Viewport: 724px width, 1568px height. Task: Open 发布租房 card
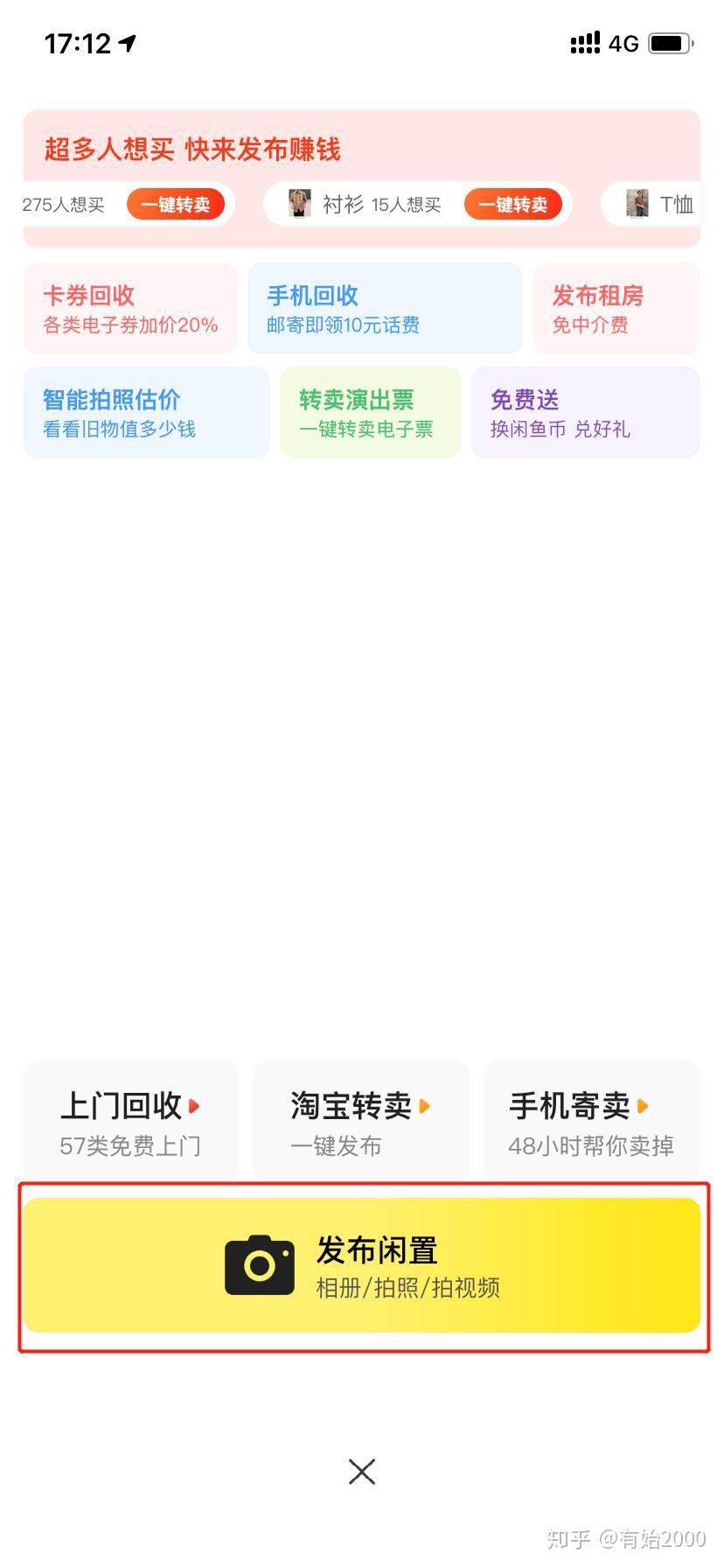616,309
